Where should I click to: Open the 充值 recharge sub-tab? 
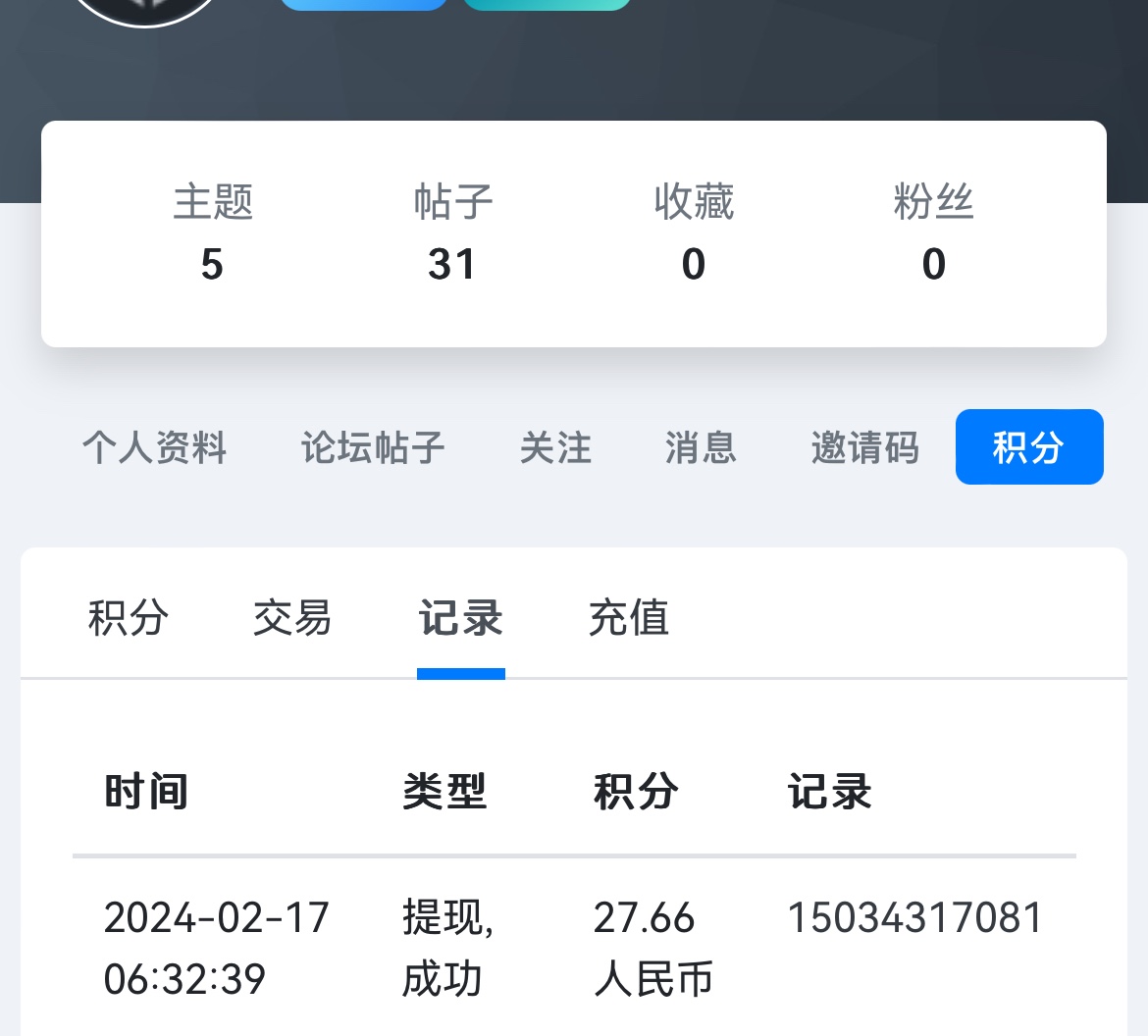point(629,619)
